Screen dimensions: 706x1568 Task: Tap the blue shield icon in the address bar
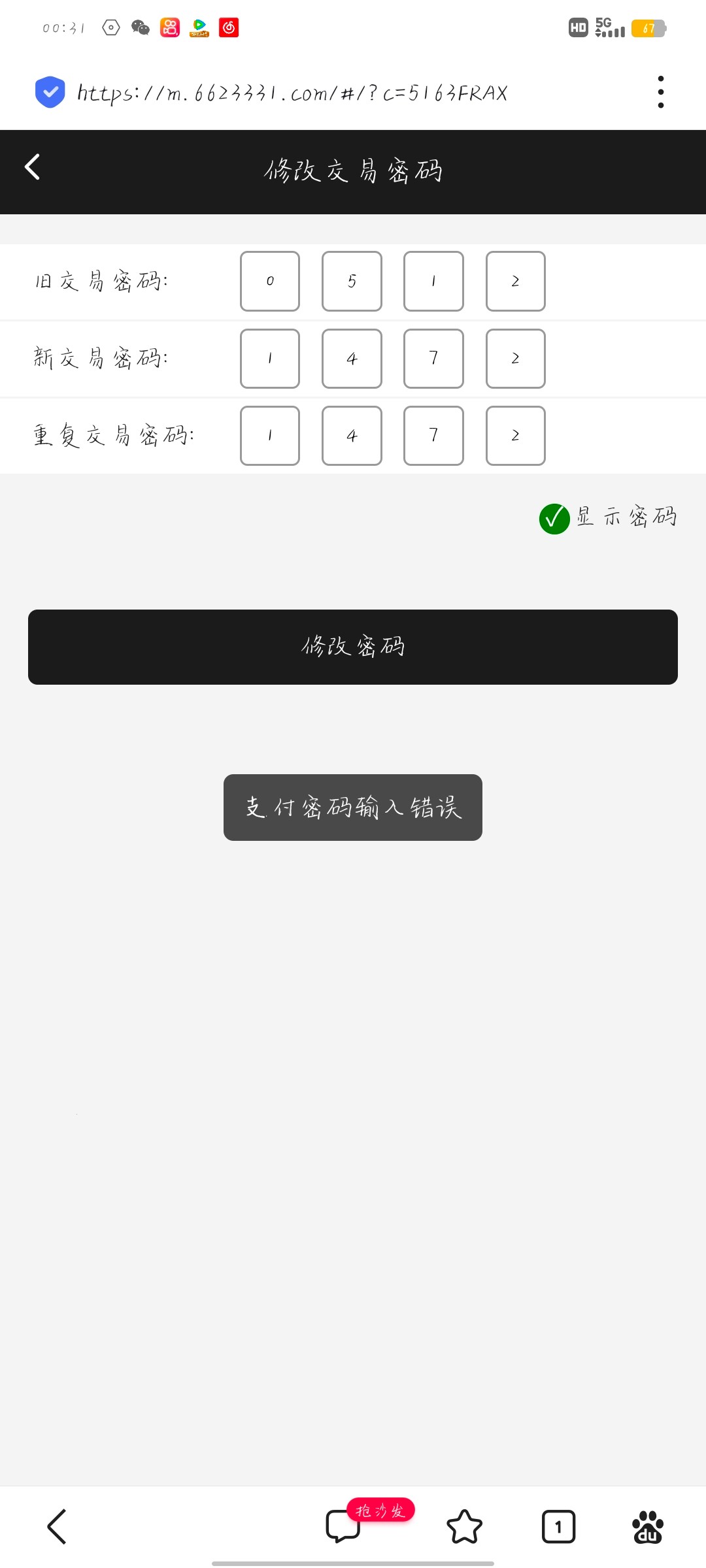(50, 91)
